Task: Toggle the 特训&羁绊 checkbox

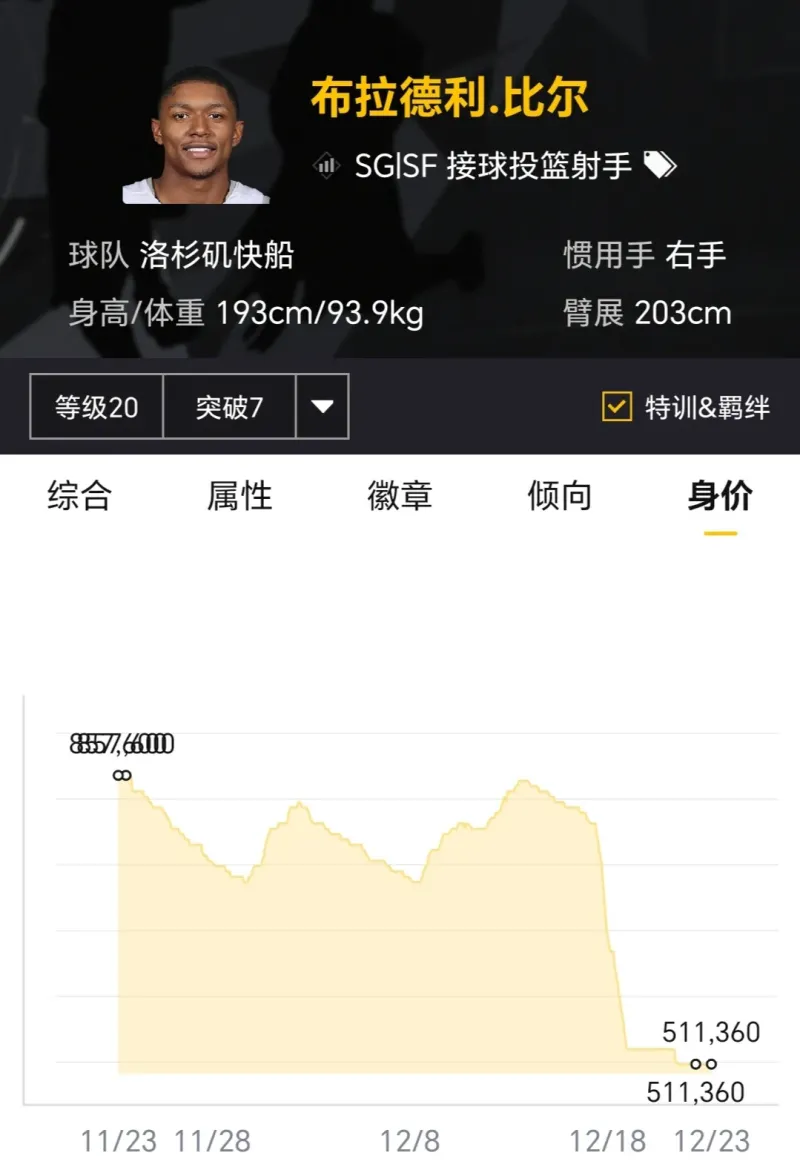Action: [x=617, y=407]
